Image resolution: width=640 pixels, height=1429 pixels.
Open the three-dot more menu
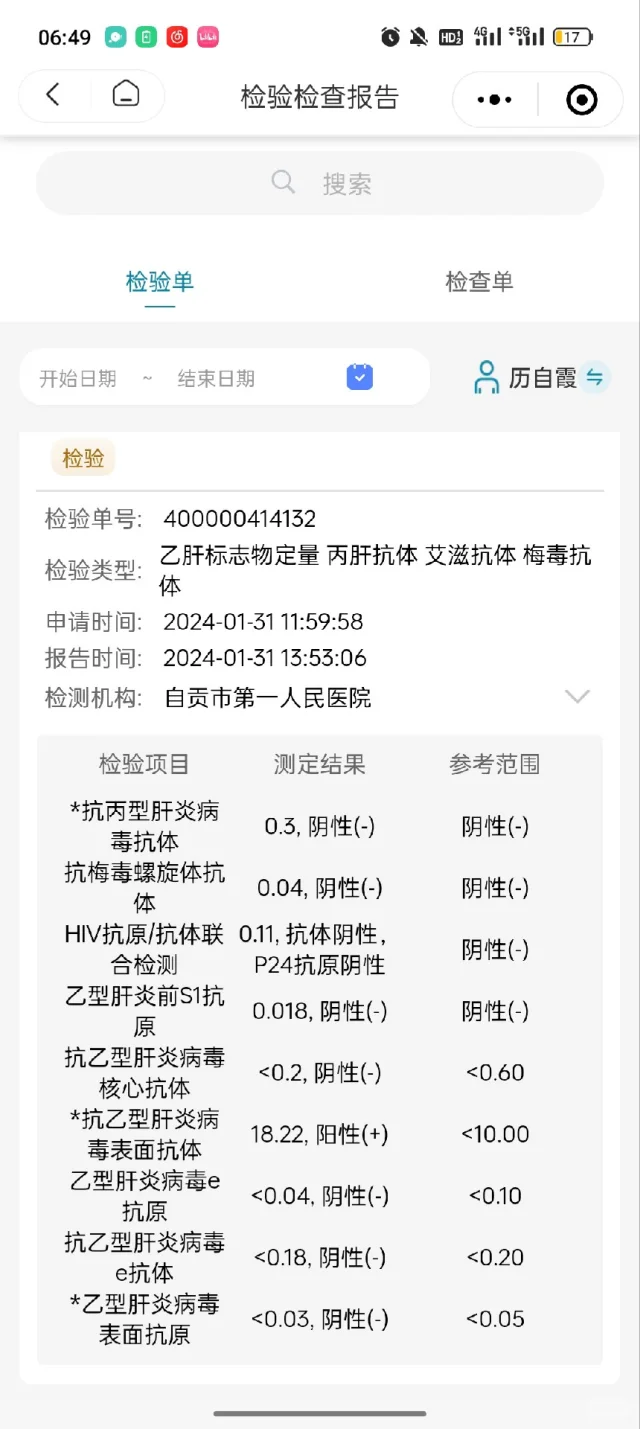tap(494, 99)
